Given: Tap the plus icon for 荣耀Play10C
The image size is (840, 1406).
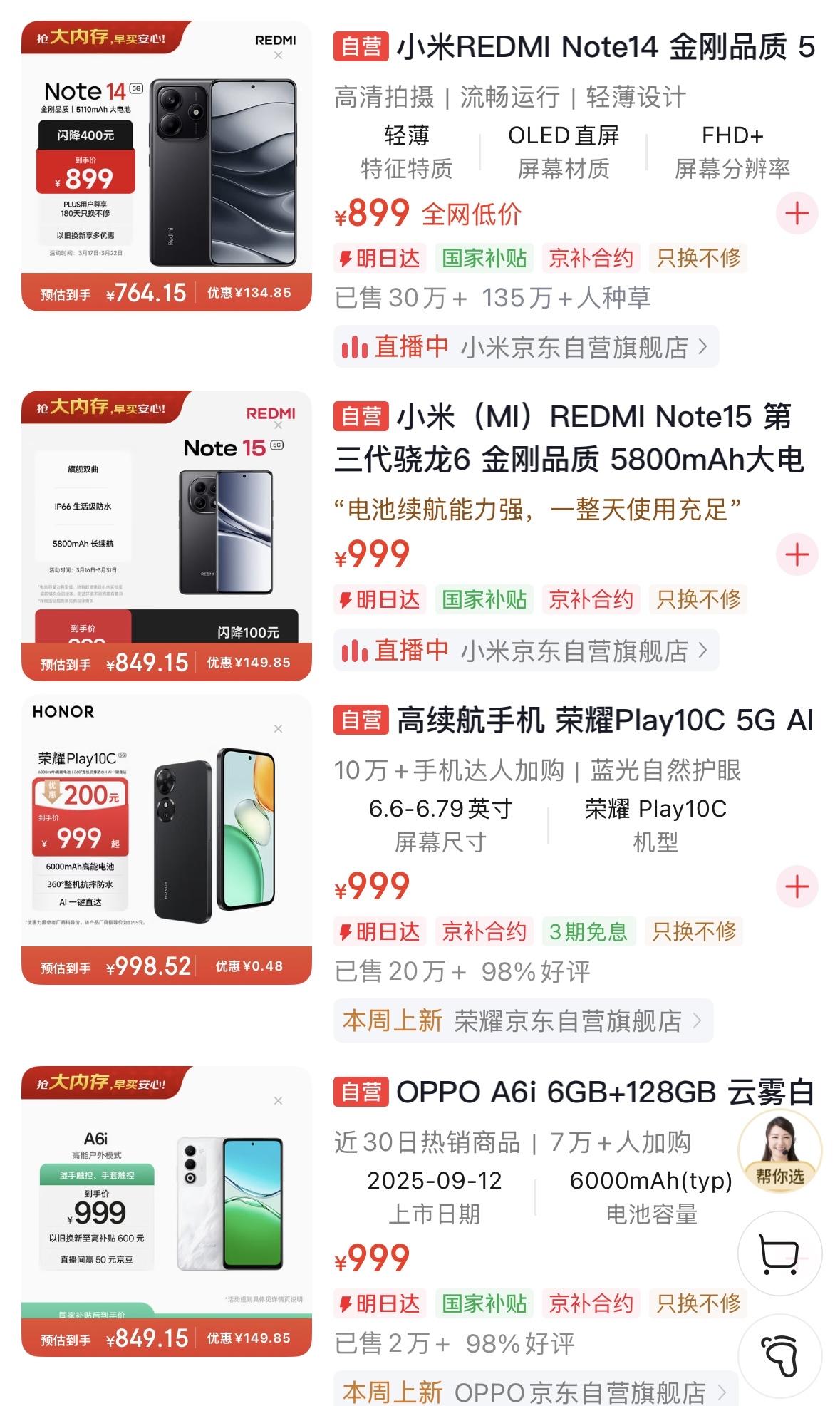Looking at the screenshot, I should point(796,886).
